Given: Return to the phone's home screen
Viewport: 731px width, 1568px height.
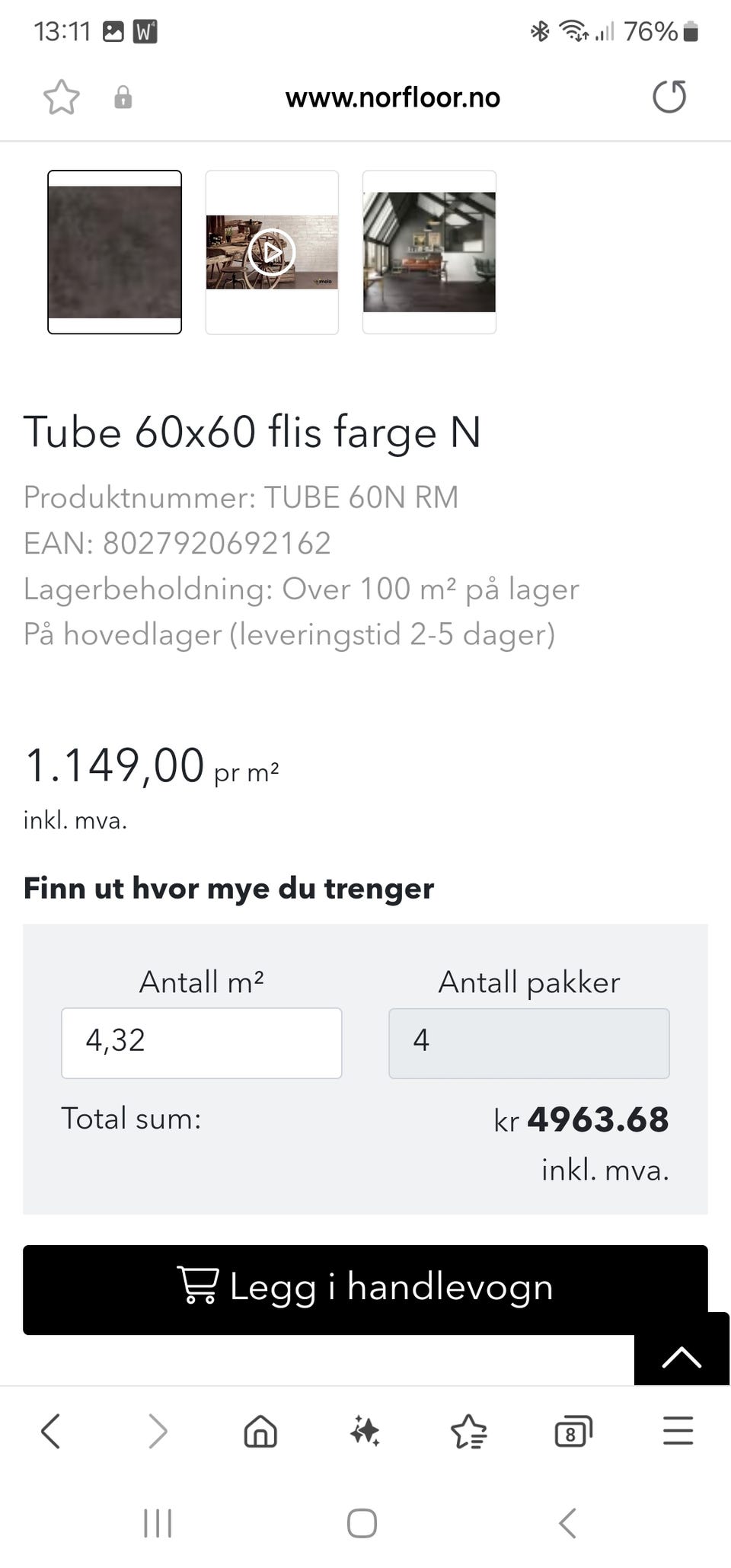Looking at the screenshot, I should click(362, 1524).
